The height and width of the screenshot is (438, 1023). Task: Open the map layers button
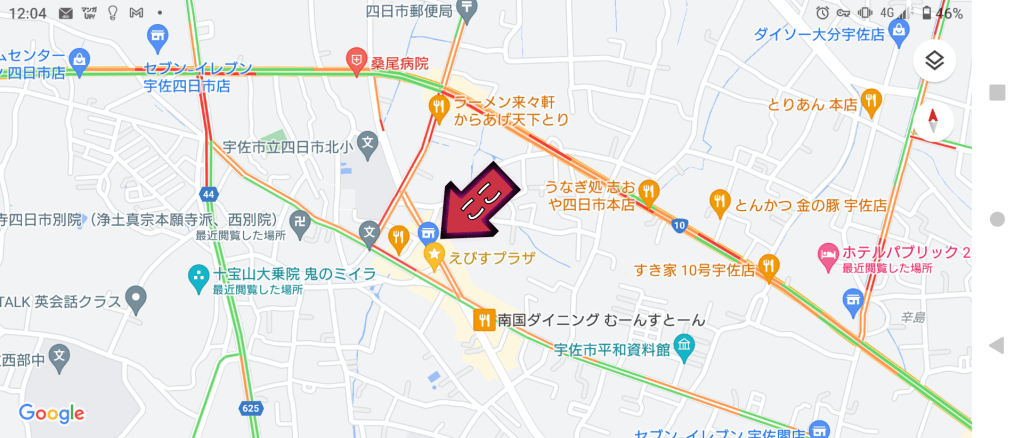[933, 60]
